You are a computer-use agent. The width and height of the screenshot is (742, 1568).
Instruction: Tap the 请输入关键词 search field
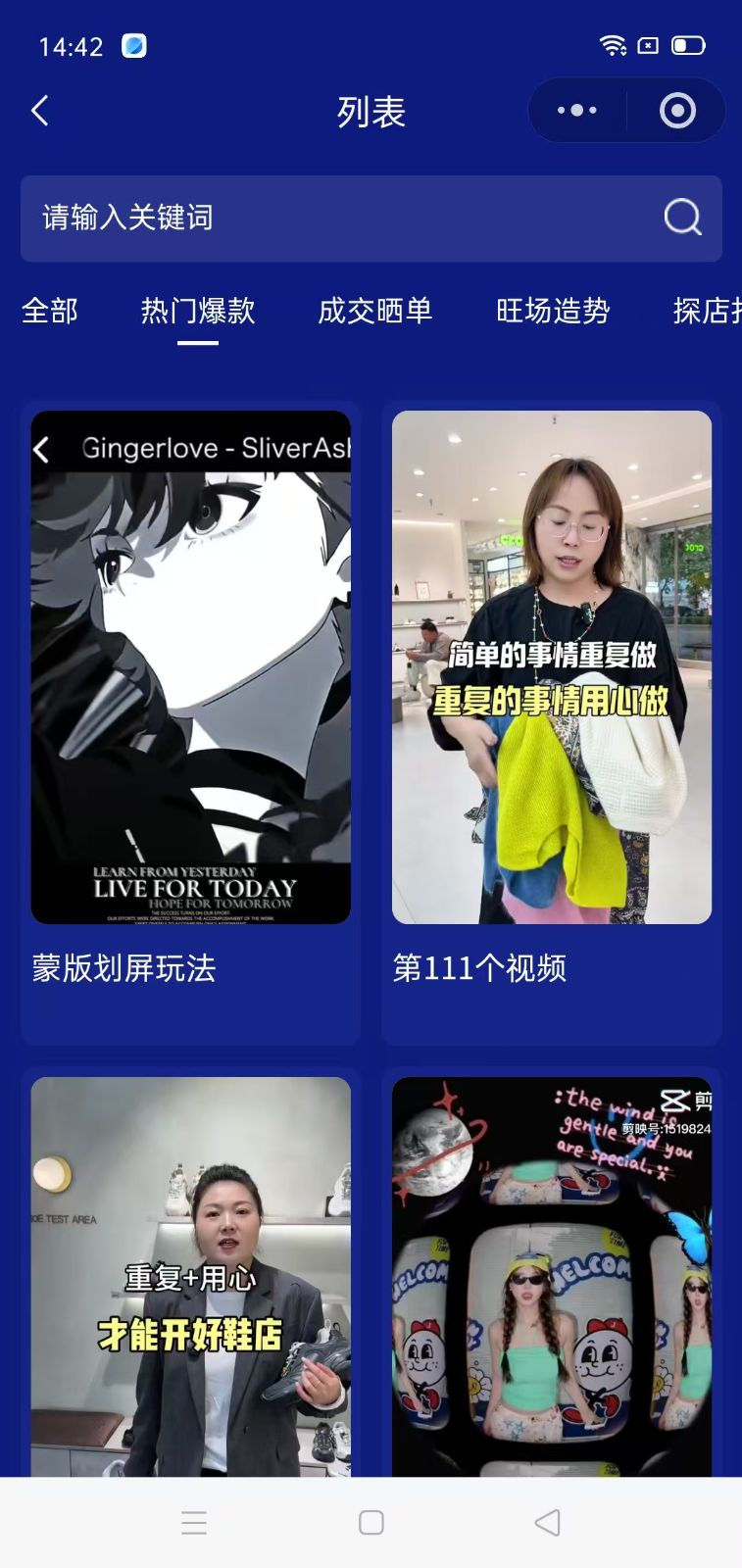point(333,218)
